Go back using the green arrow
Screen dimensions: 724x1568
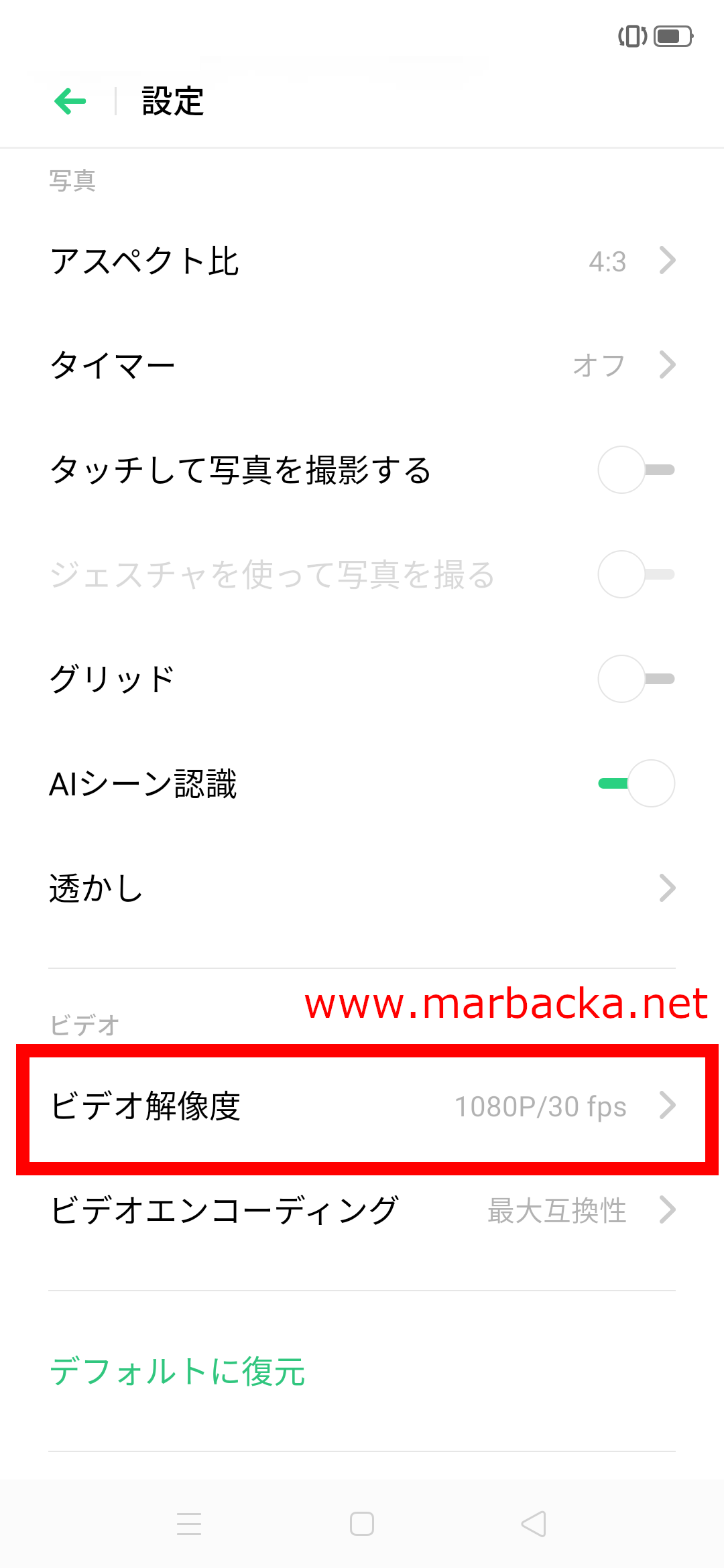[70, 102]
